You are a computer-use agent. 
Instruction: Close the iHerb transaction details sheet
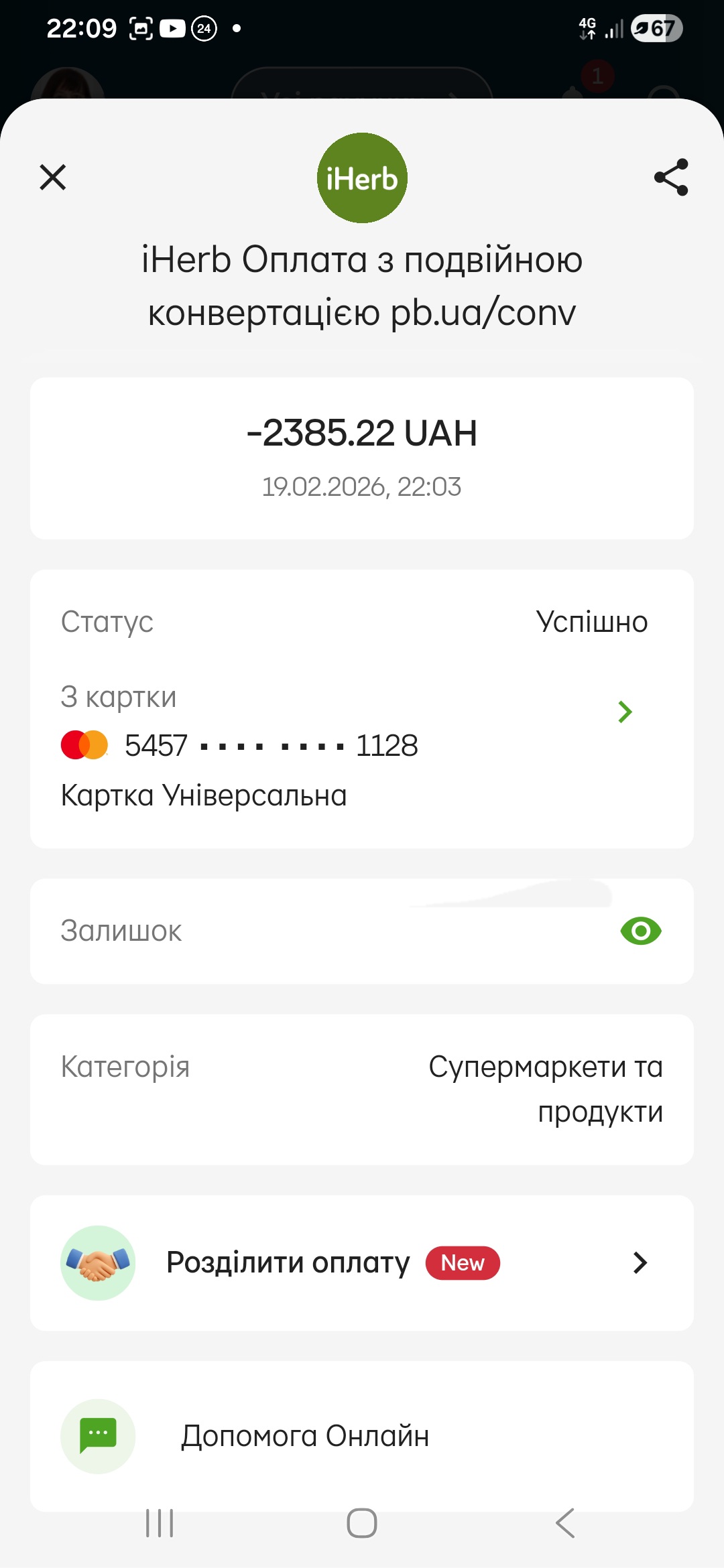(53, 178)
